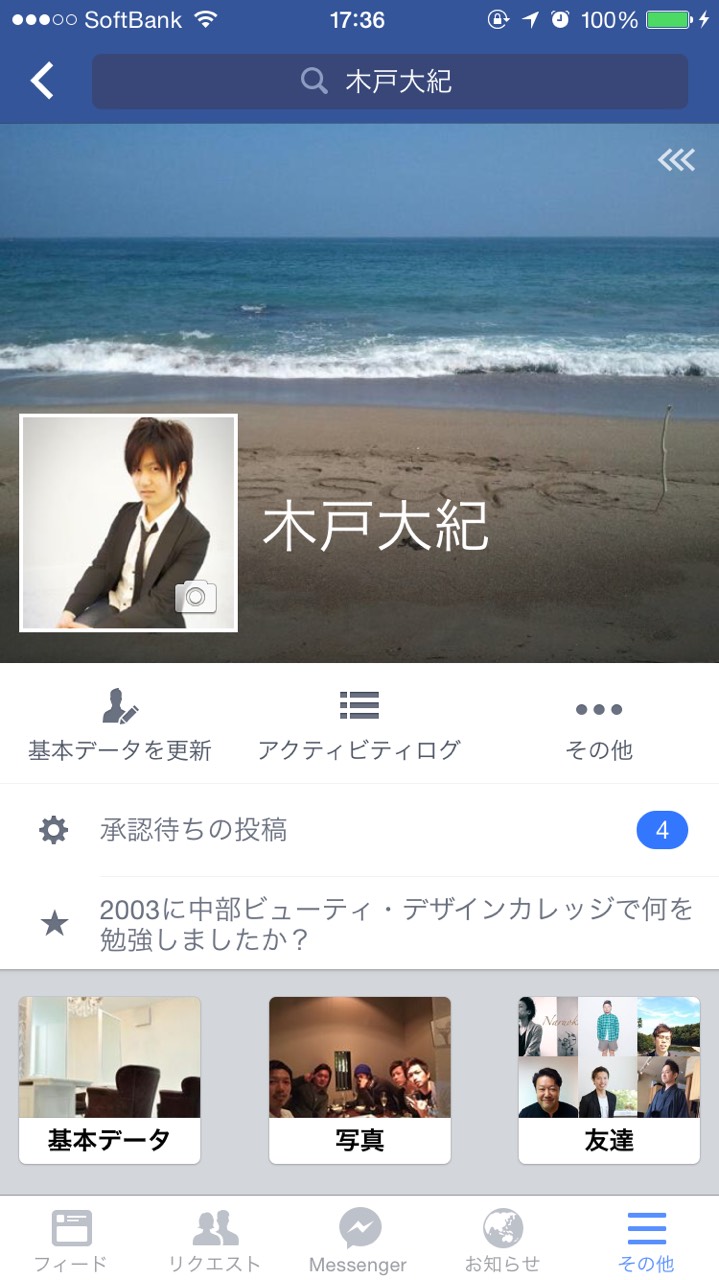Go back using the top-left arrow
The image size is (719, 1280).
(42, 81)
